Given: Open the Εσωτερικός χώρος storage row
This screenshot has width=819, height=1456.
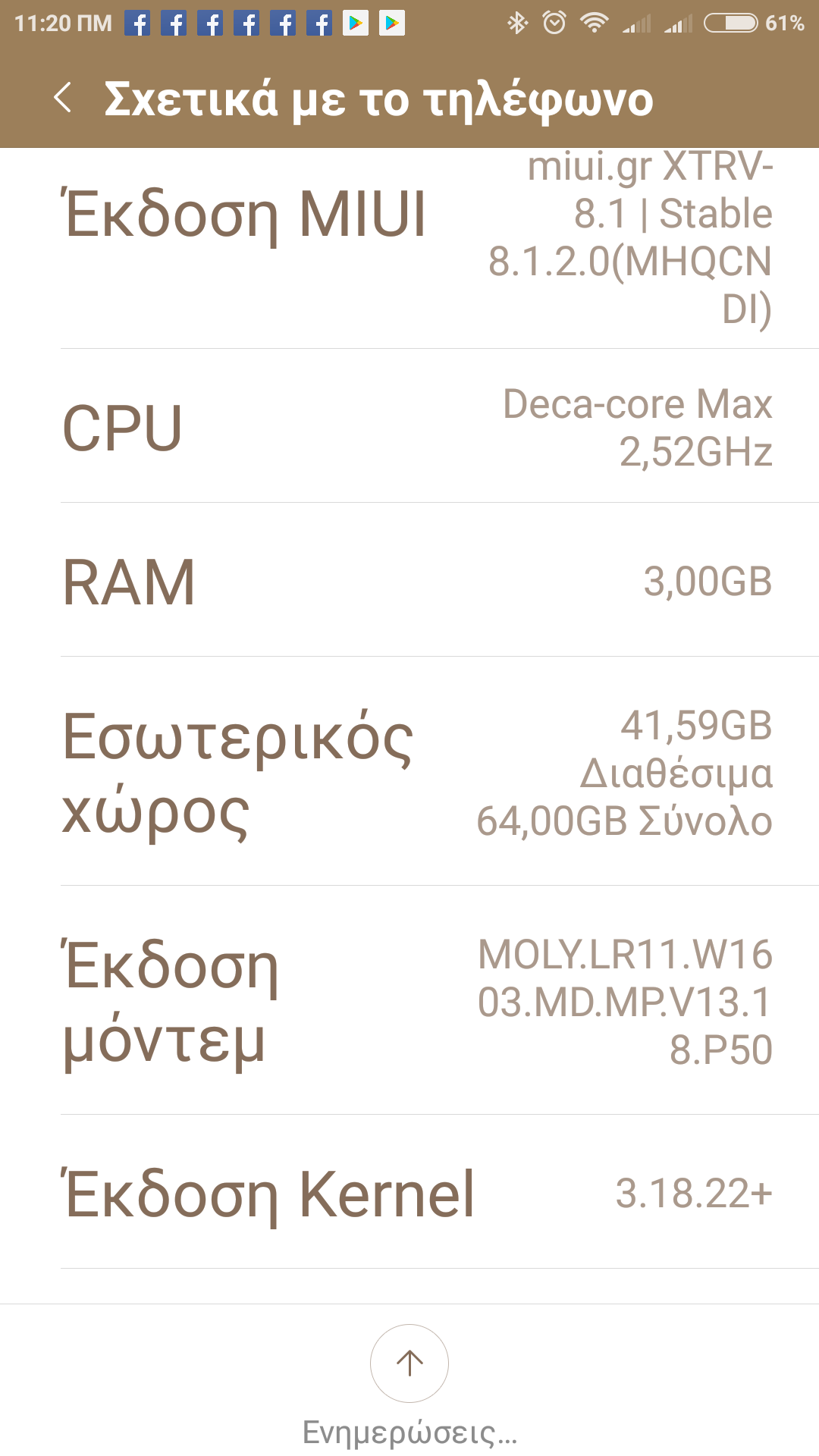Looking at the screenshot, I should 409,772.
